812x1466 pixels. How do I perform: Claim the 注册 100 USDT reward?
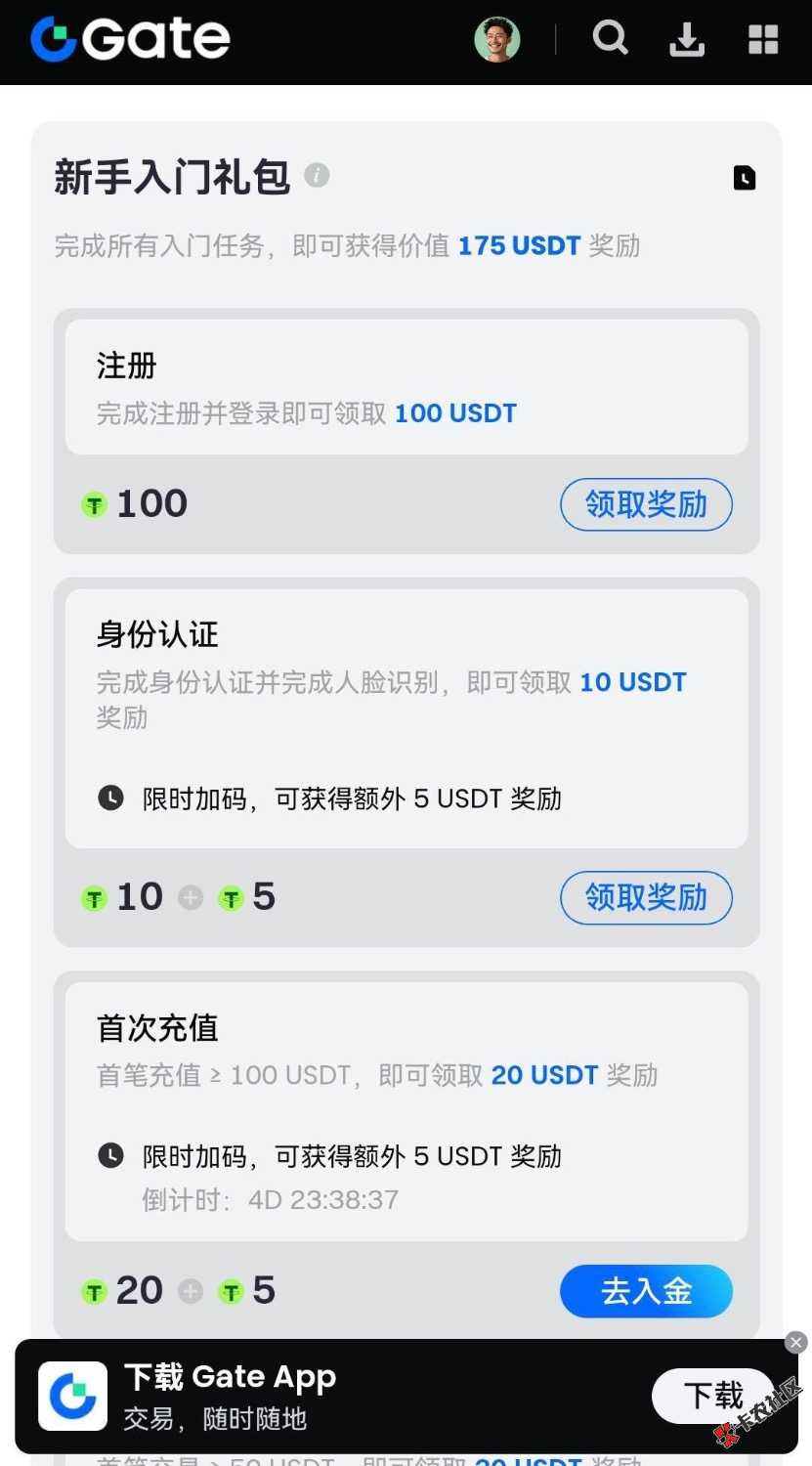[x=646, y=504]
